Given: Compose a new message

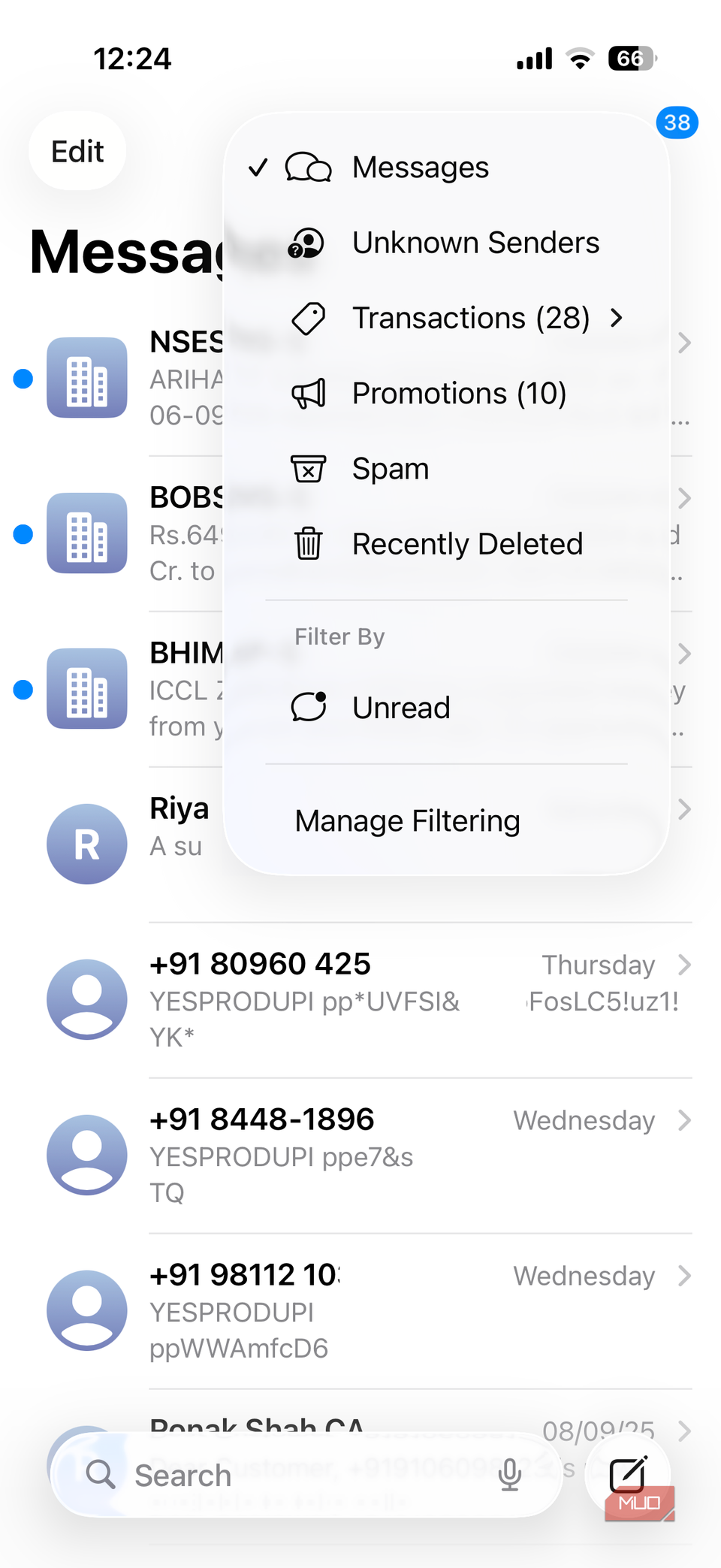Looking at the screenshot, I should (x=627, y=1474).
